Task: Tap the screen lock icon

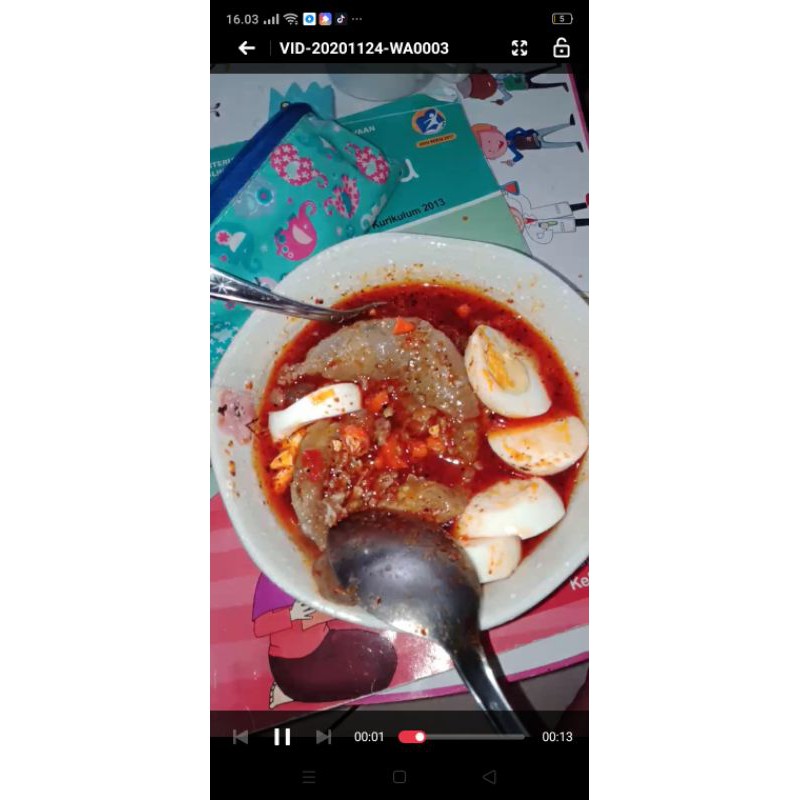Action: pyautogui.click(x=561, y=48)
